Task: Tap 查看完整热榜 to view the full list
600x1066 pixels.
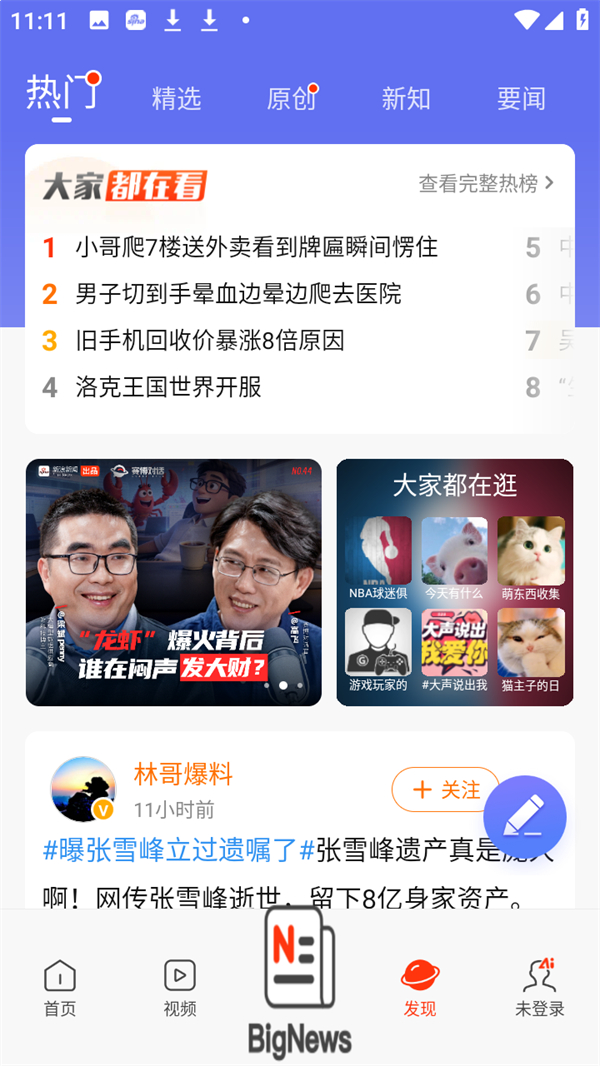Action: 486,183
